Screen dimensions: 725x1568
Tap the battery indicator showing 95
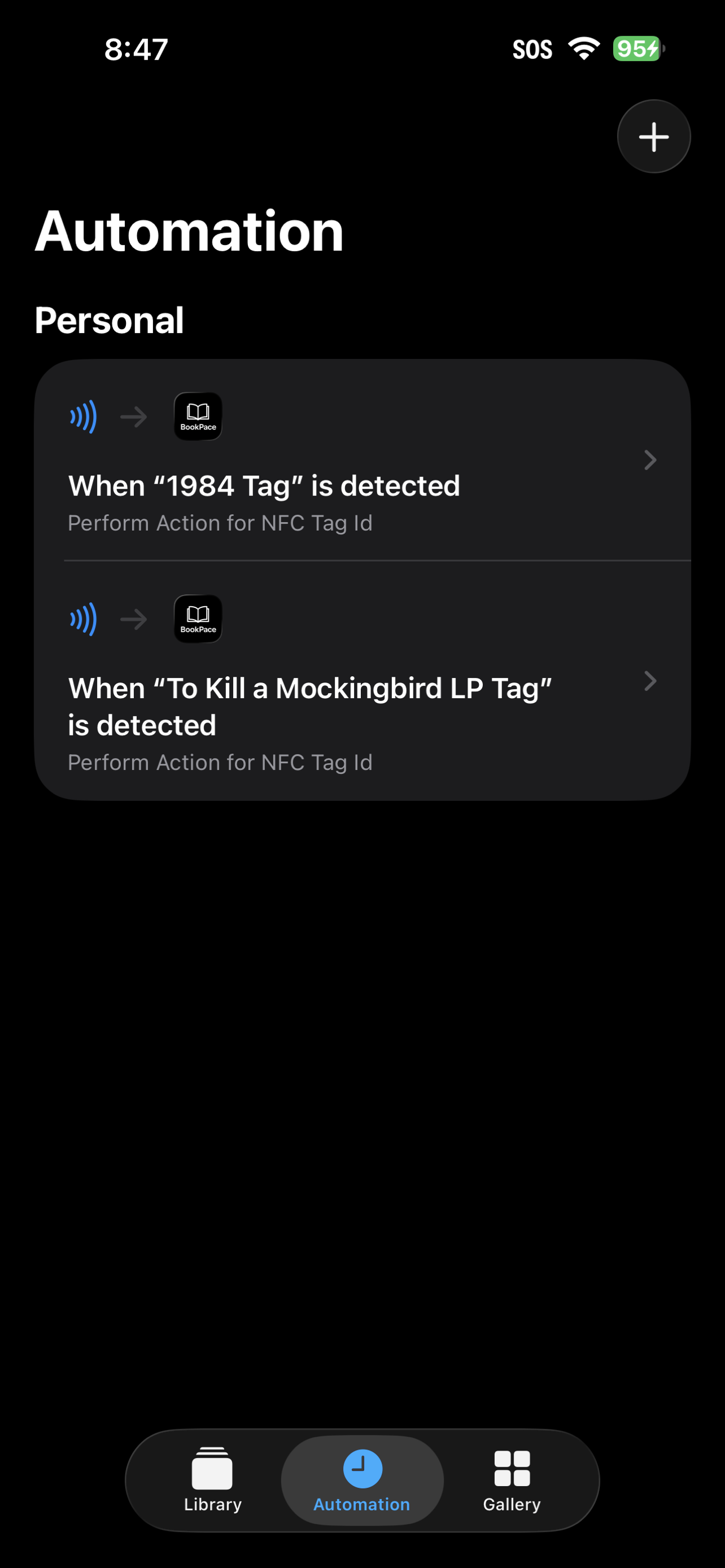[635, 49]
